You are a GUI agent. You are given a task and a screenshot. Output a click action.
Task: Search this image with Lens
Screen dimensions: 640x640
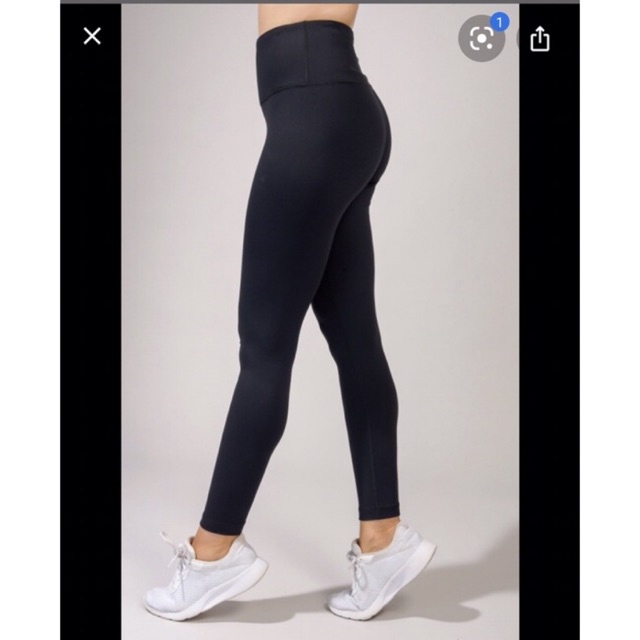point(482,38)
